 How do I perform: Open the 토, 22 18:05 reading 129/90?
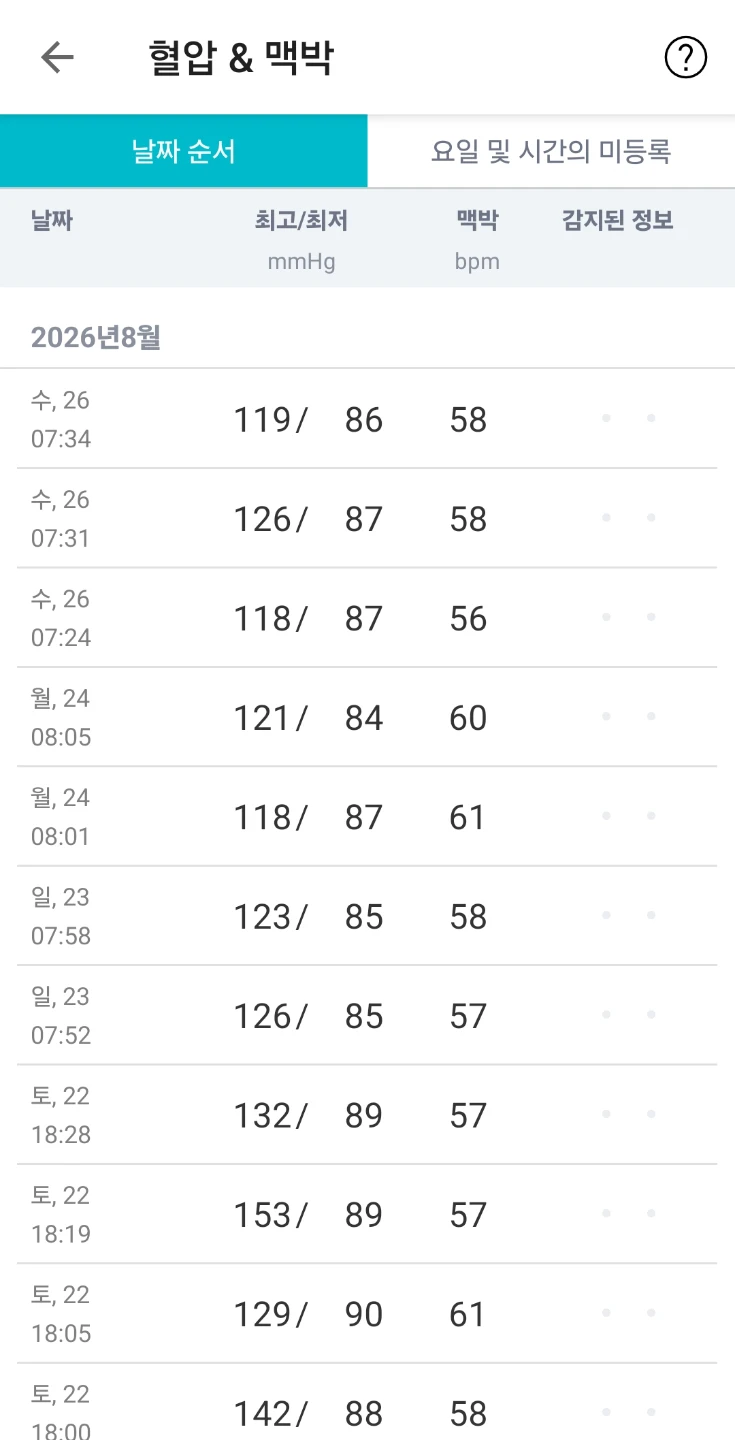[x=367, y=1313]
